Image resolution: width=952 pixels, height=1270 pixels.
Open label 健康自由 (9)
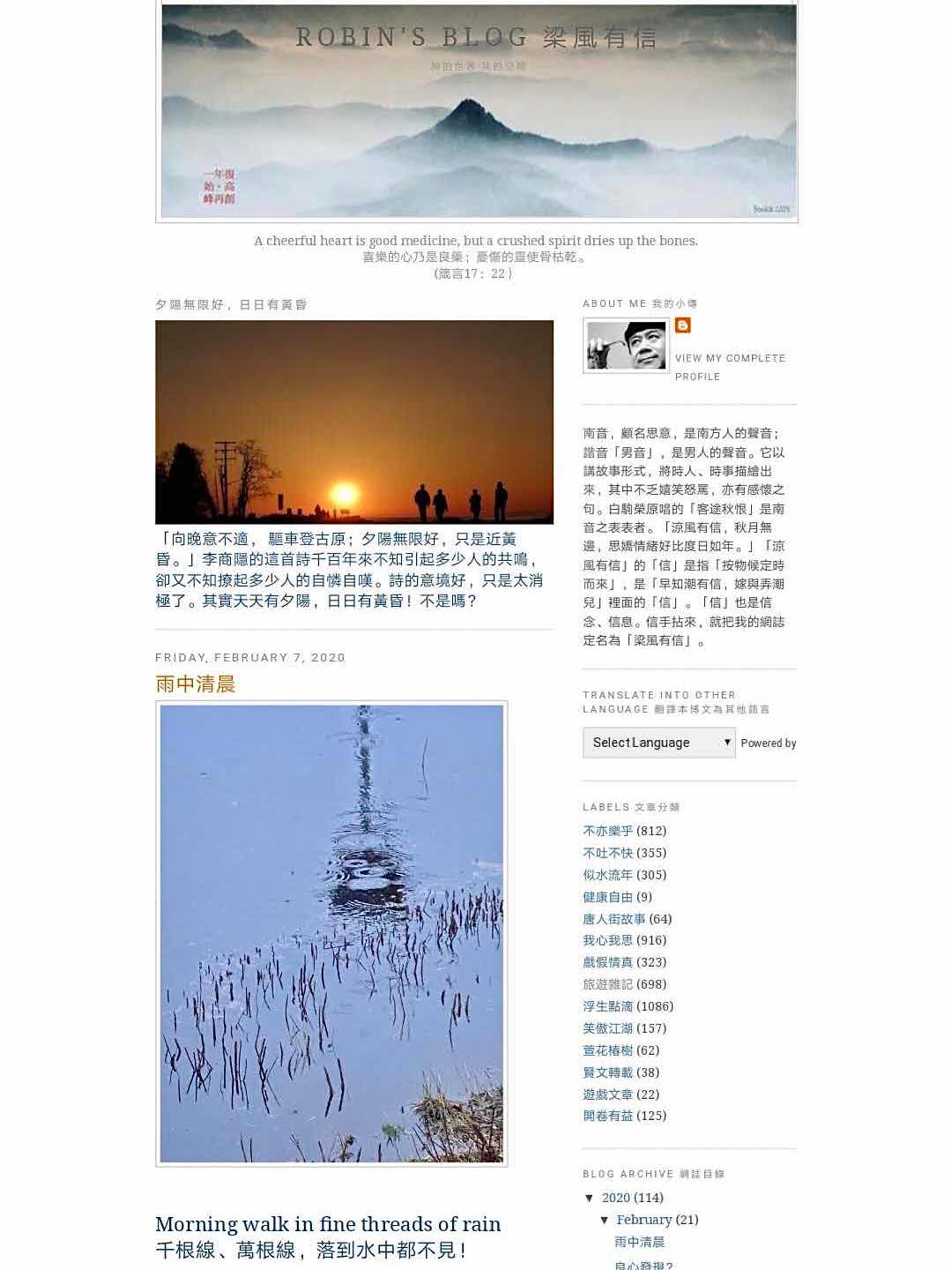click(x=607, y=897)
